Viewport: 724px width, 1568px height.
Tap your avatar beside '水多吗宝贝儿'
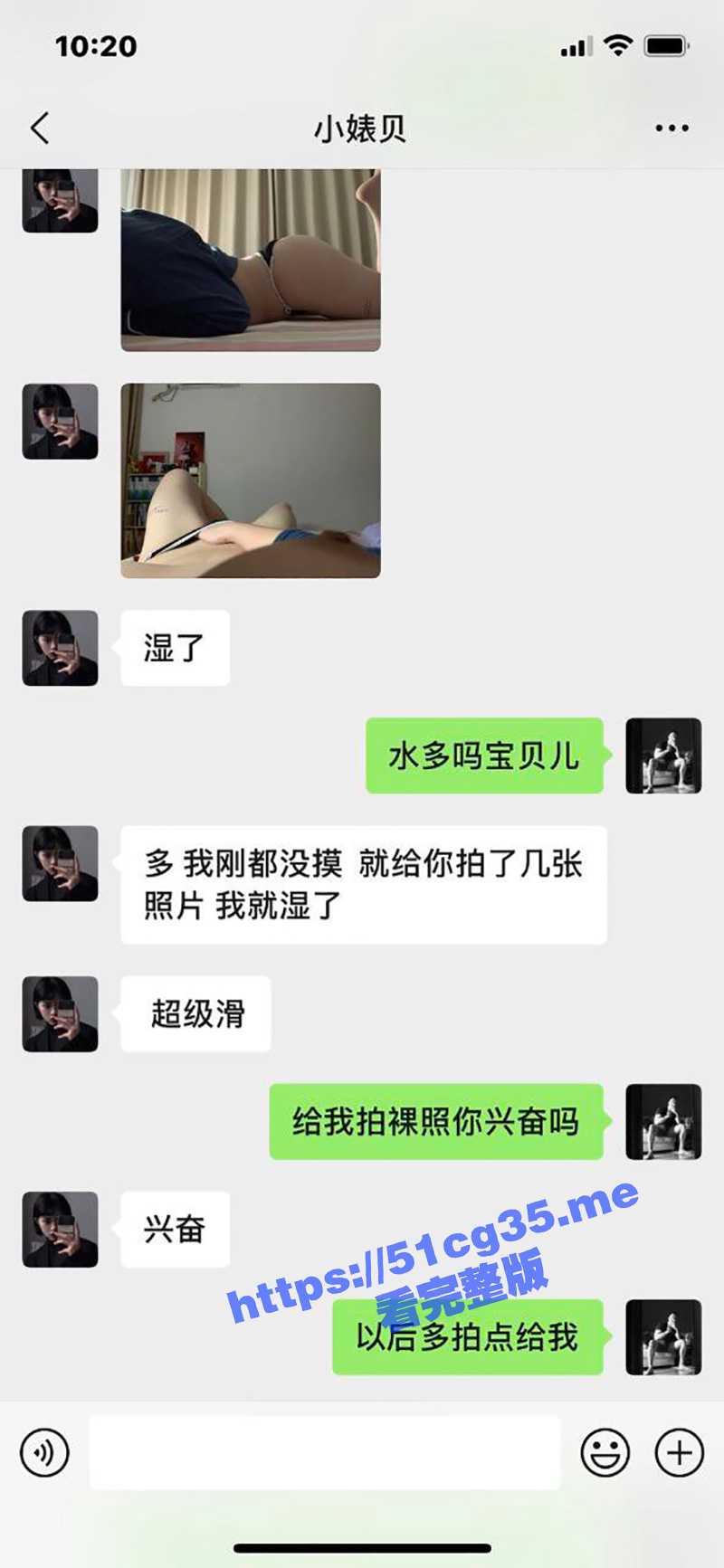[663, 757]
